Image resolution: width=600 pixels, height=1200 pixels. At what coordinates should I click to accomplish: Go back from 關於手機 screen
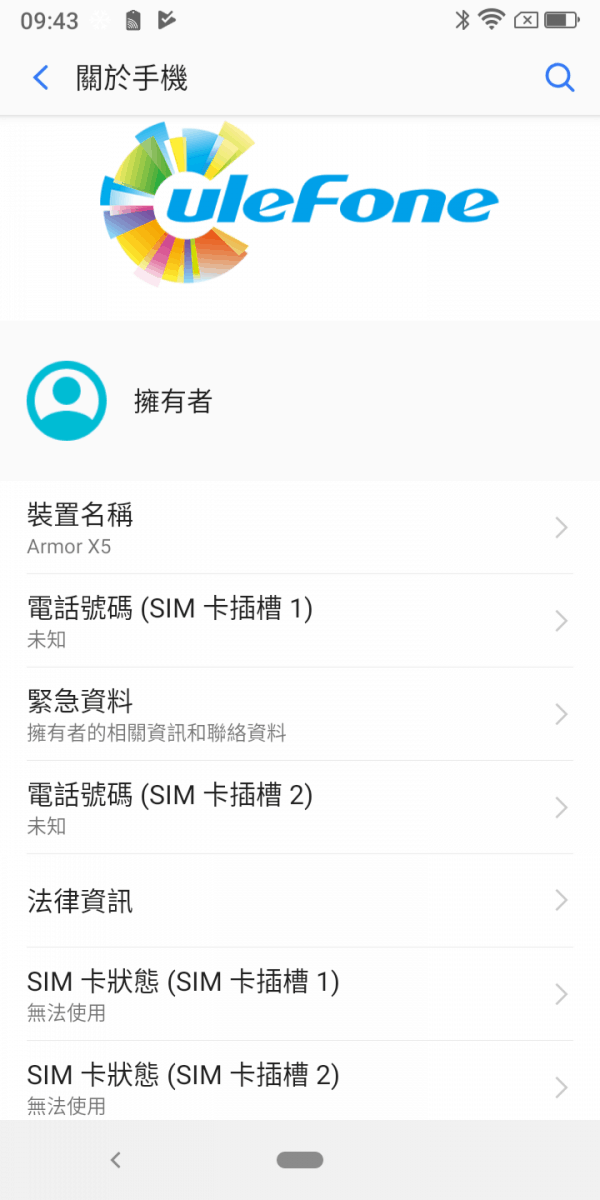click(x=41, y=78)
